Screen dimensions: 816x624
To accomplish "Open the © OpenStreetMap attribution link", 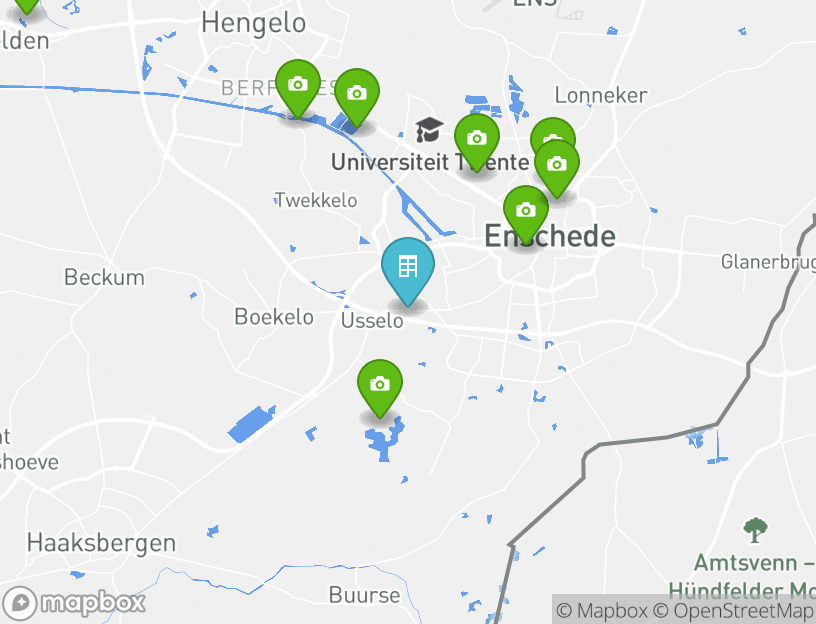I will [x=735, y=610].
